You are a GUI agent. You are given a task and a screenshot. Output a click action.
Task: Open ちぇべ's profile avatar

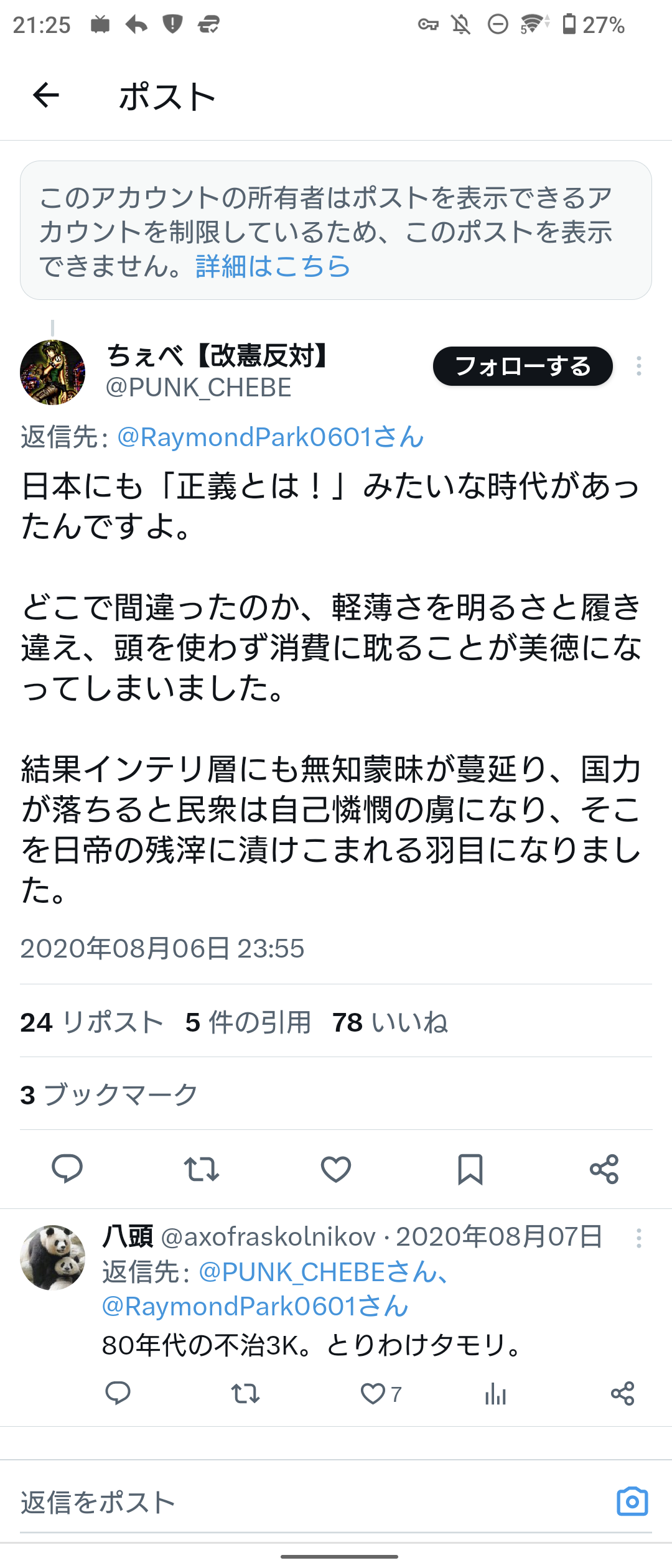52,372
